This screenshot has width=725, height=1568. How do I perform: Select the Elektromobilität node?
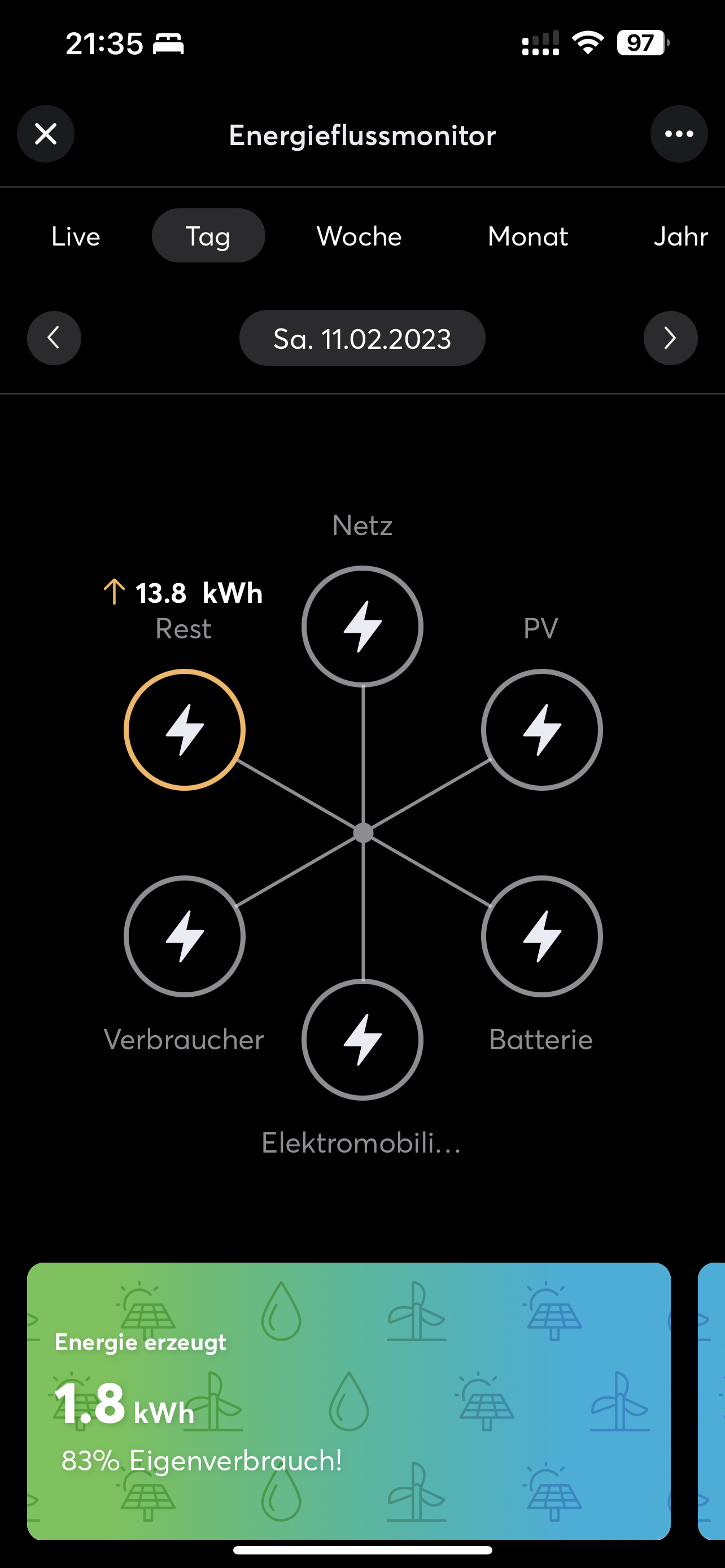coord(362,1039)
